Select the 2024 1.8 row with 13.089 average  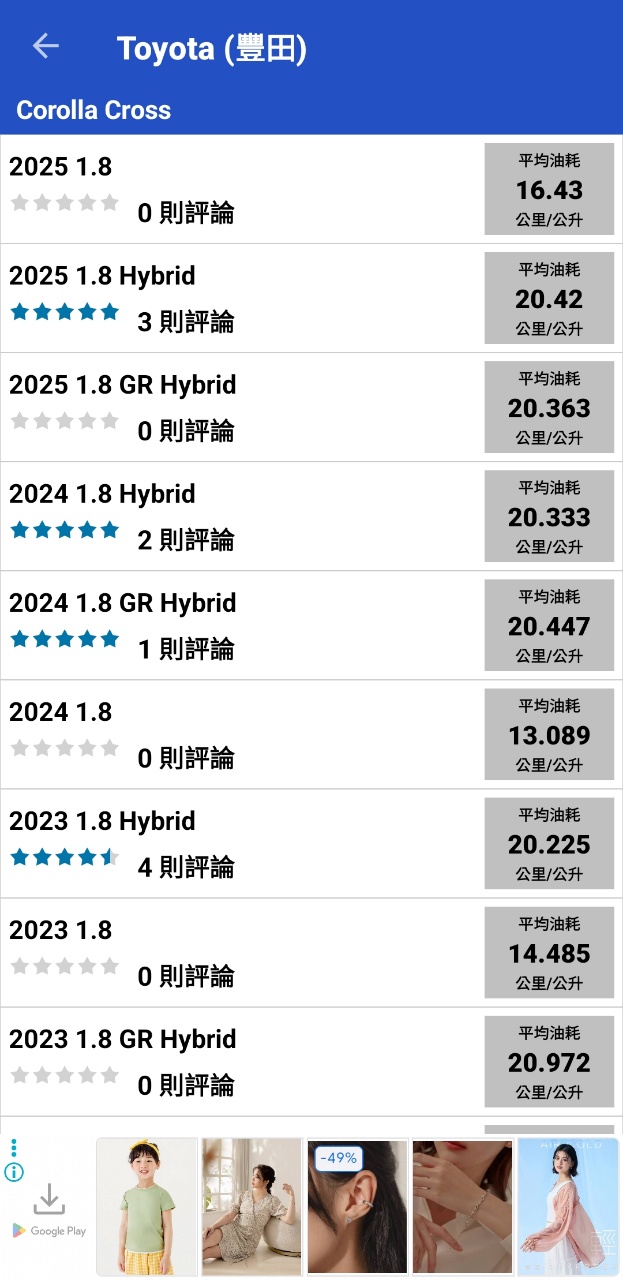[x=311, y=734]
